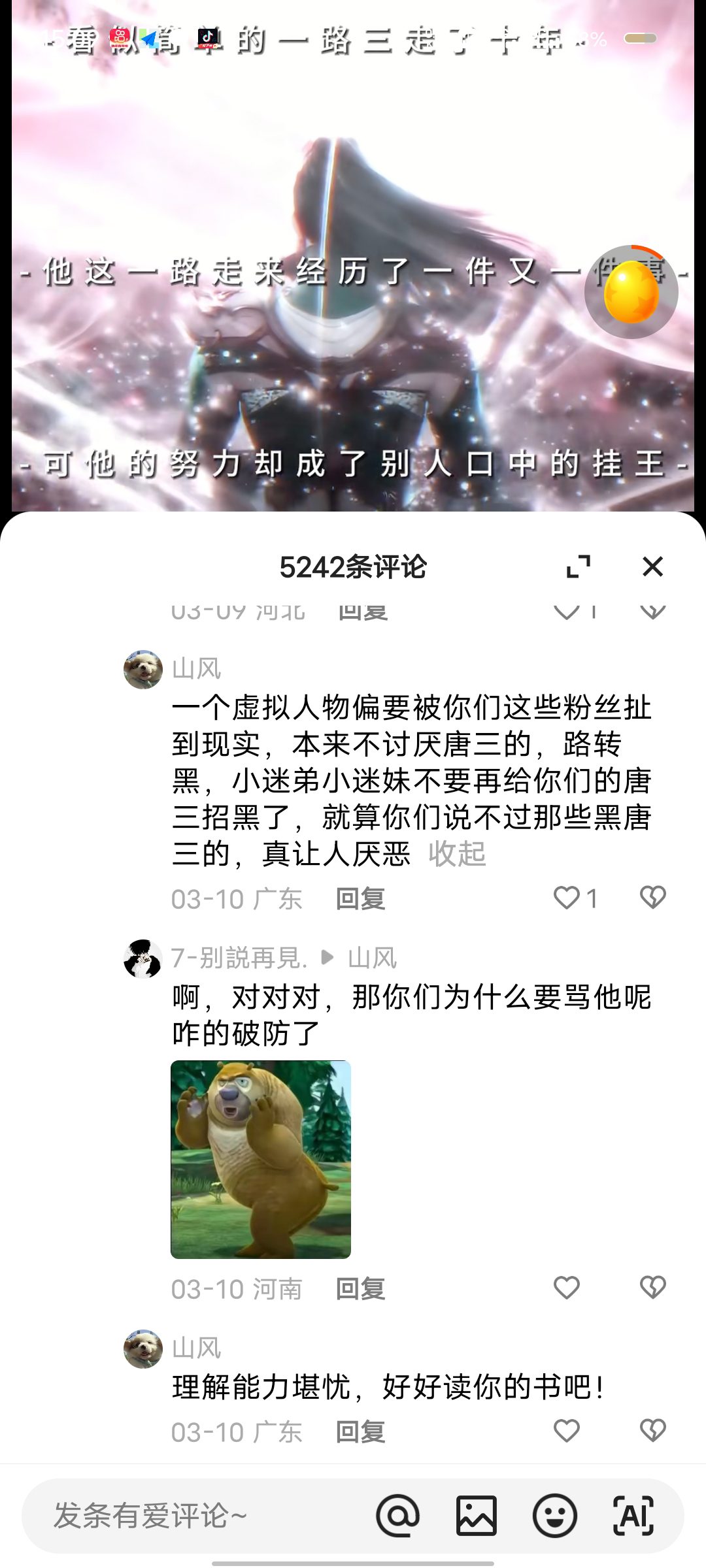The width and height of the screenshot is (706, 1568).
Task: Tap the comment input field 发条有爱评论
Action: (x=196, y=1516)
